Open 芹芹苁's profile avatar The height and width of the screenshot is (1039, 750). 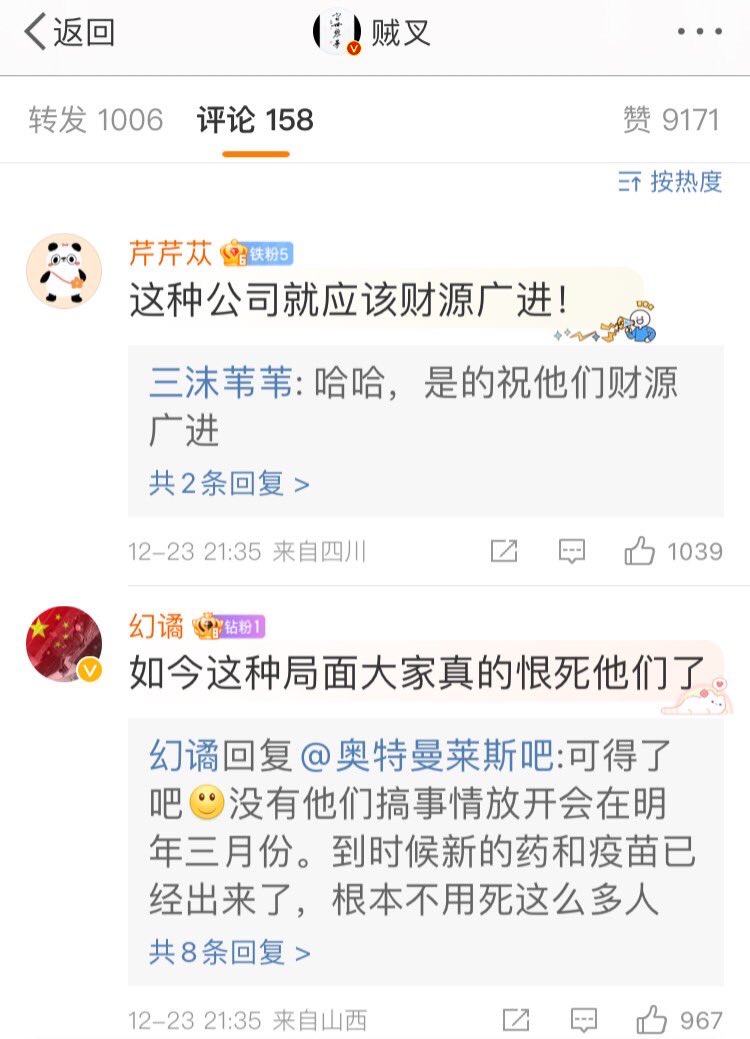click(63, 271)
